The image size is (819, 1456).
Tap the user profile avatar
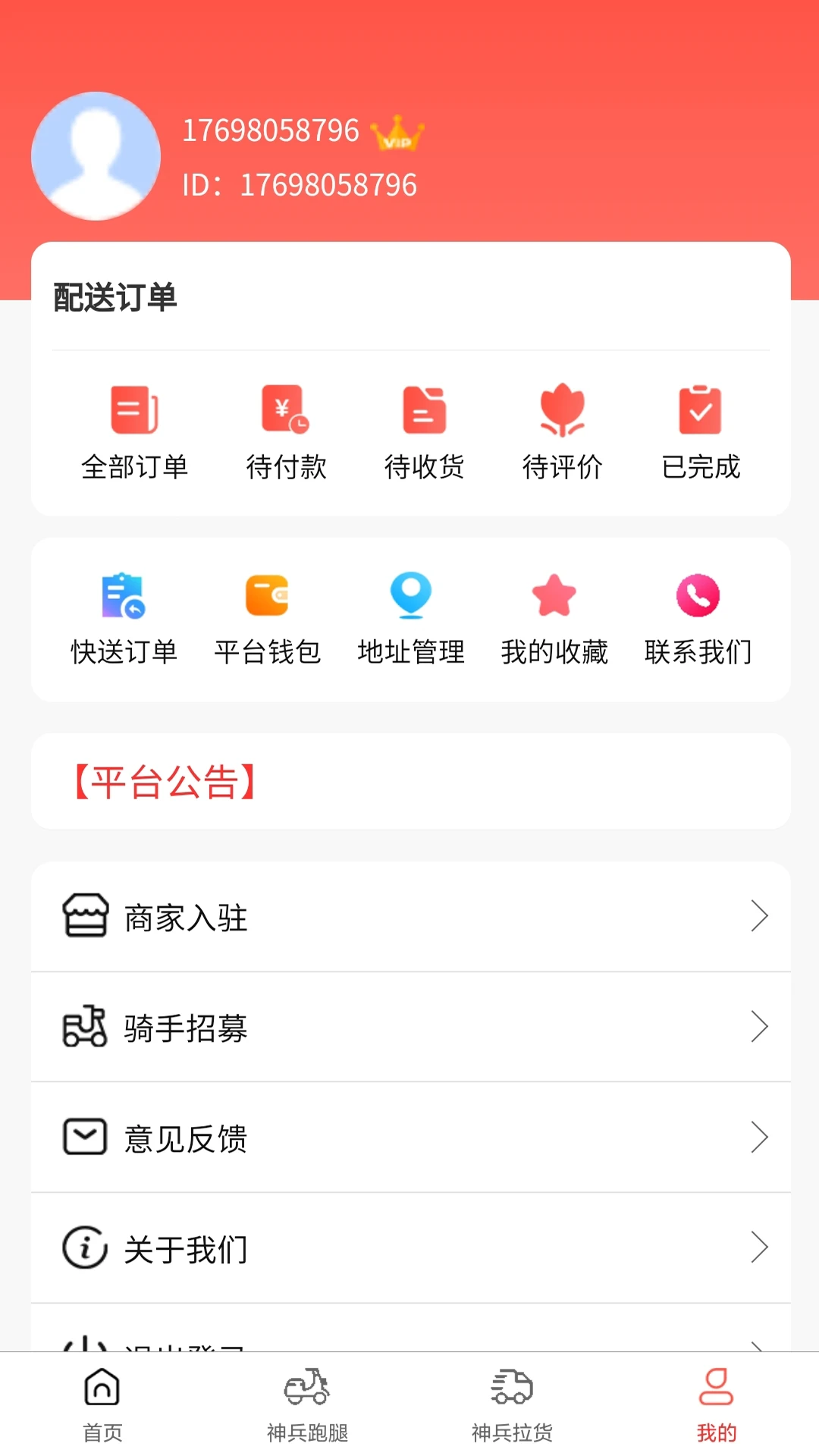[96, 155]
